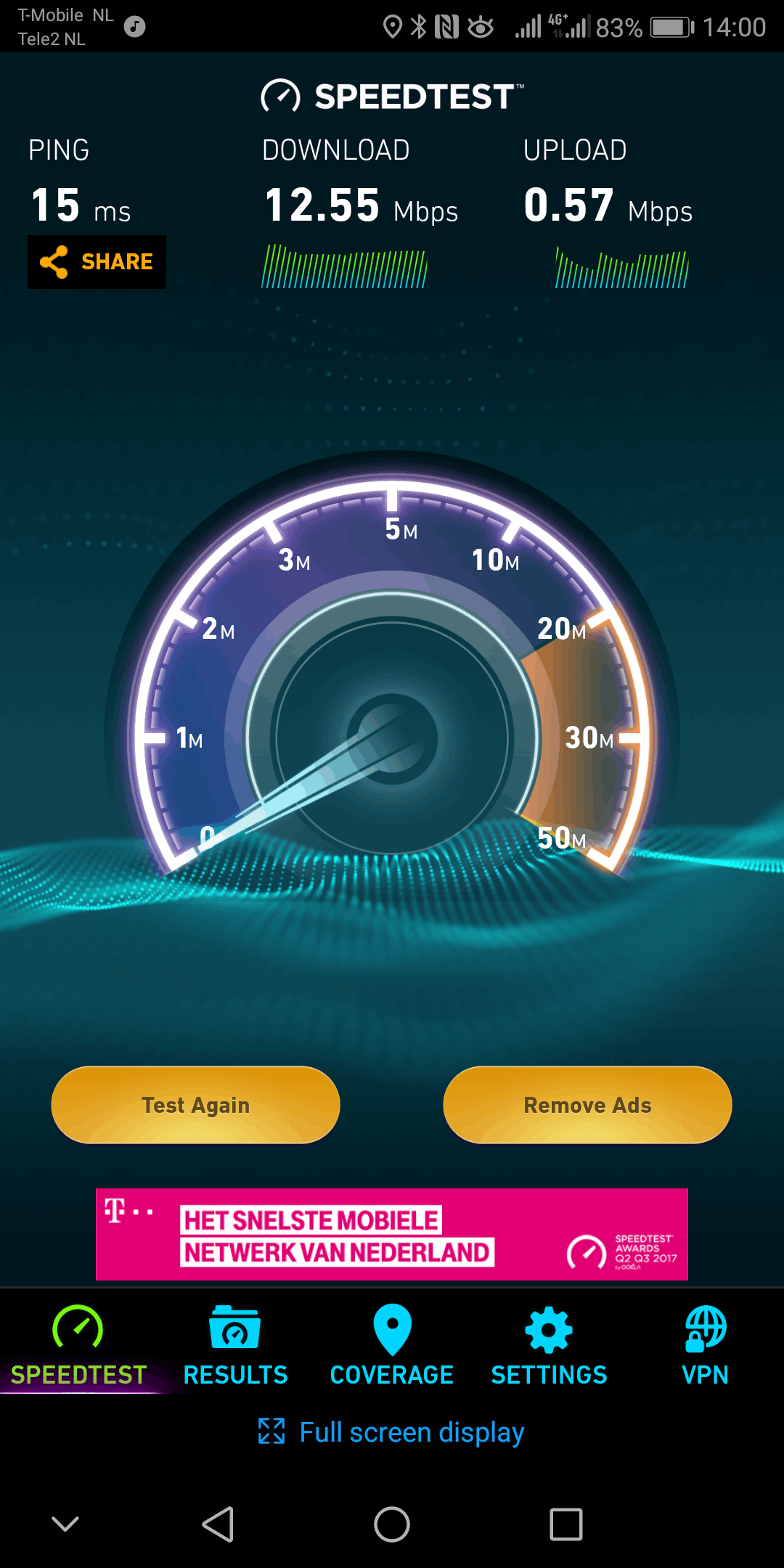The image size is (784, 1568).
Task: Hide the navigation bar with the down chevron
Action: (x=65, y=1524)
